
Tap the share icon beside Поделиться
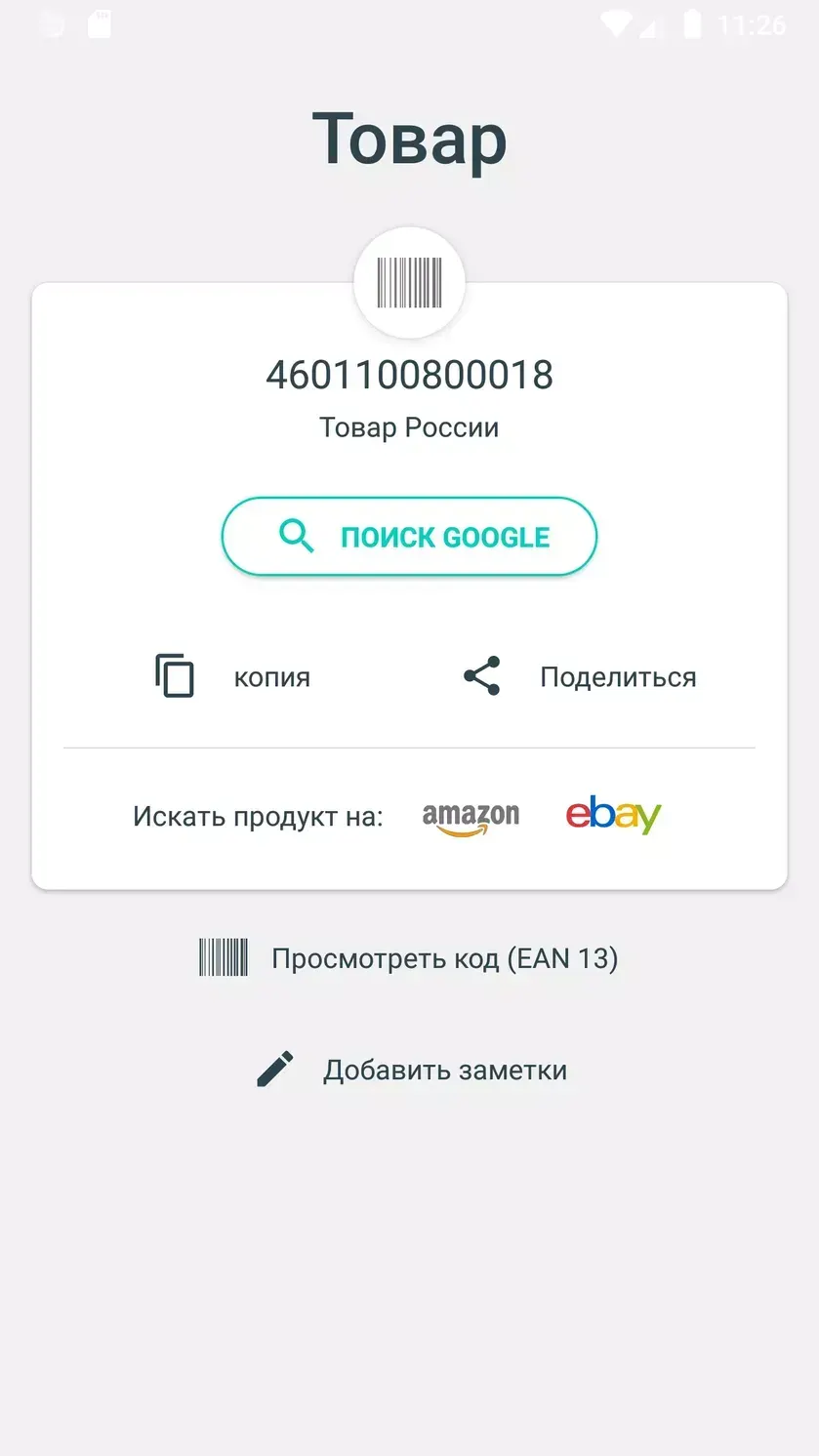482,674
